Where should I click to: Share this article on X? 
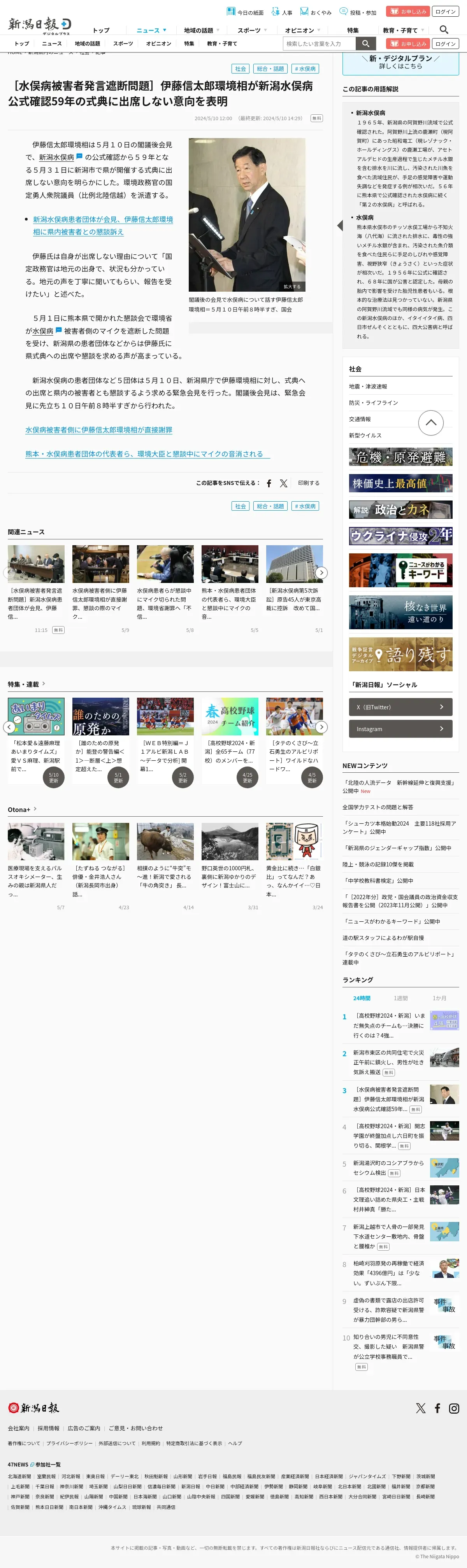(283, 483)
